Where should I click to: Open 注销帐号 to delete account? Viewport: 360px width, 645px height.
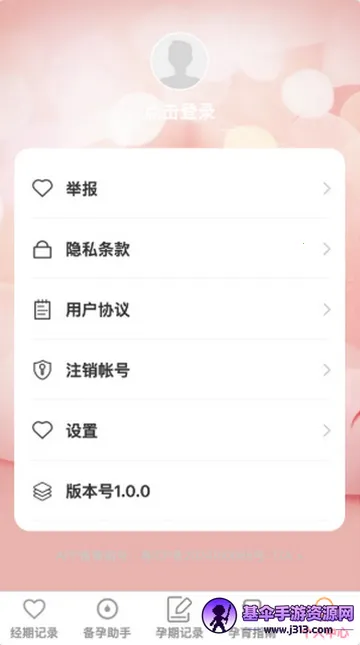point(180,370)
